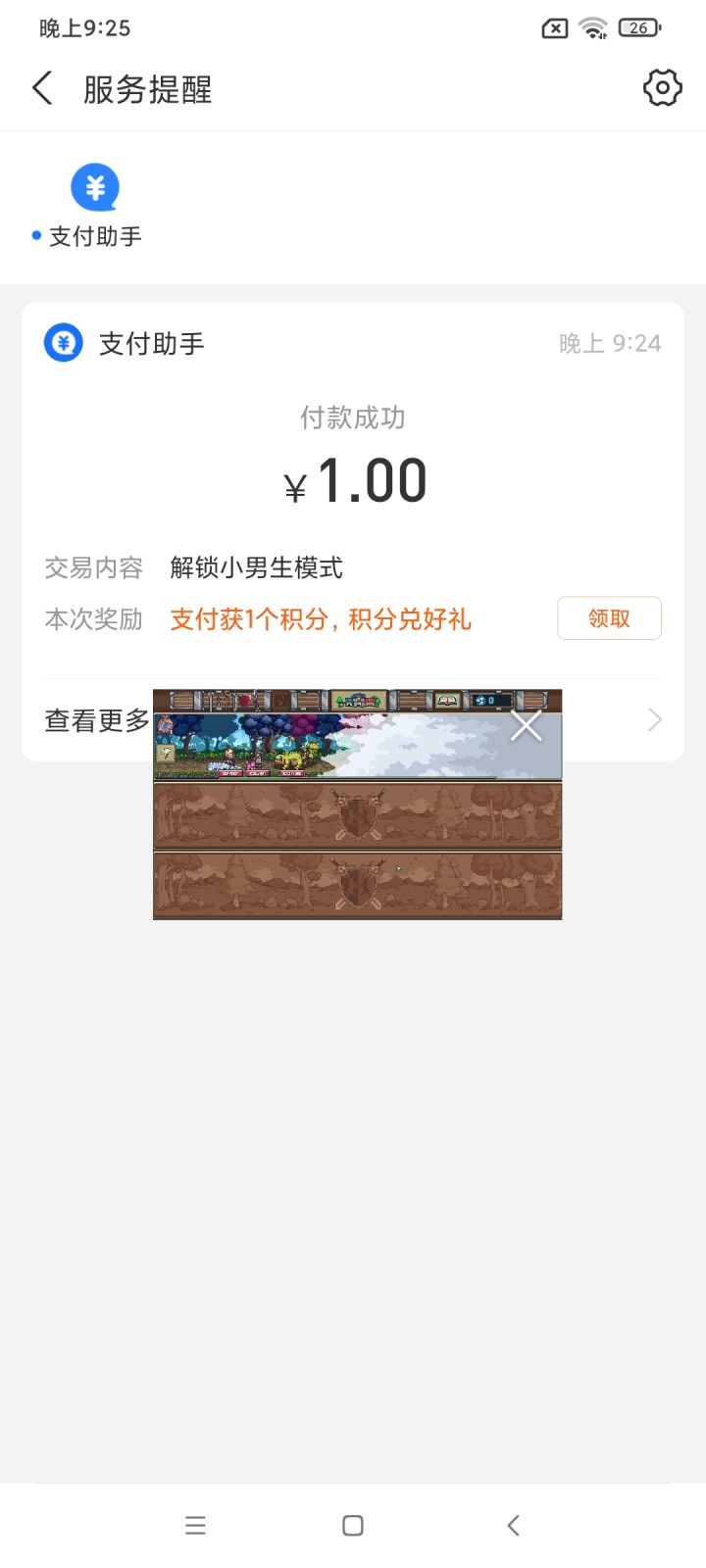The height and width of the screenshot is (1568, 706).
Task: Tap the 支付助手 icon inside the message card
Action: [63, 343]
